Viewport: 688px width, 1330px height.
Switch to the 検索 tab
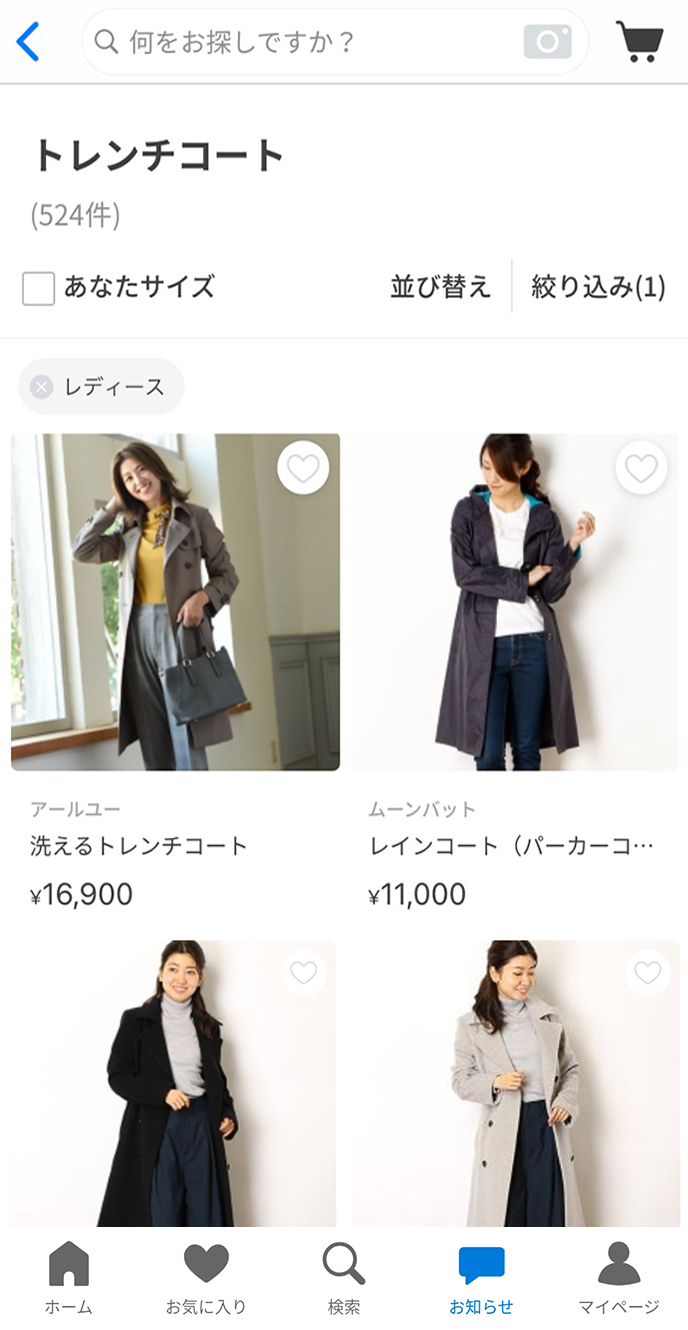344,1278
